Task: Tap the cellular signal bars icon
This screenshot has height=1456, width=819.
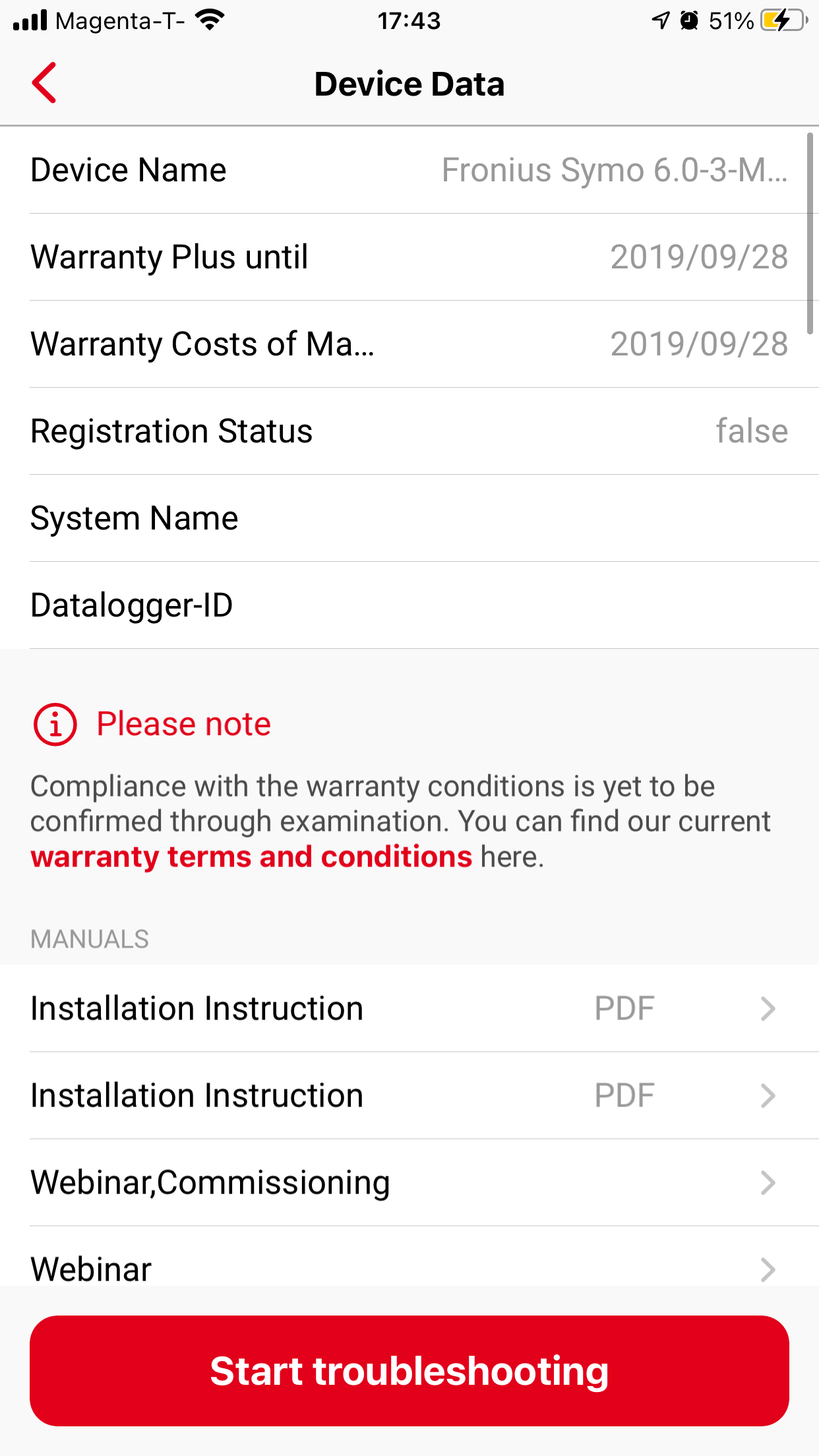Action: (31, 20)
